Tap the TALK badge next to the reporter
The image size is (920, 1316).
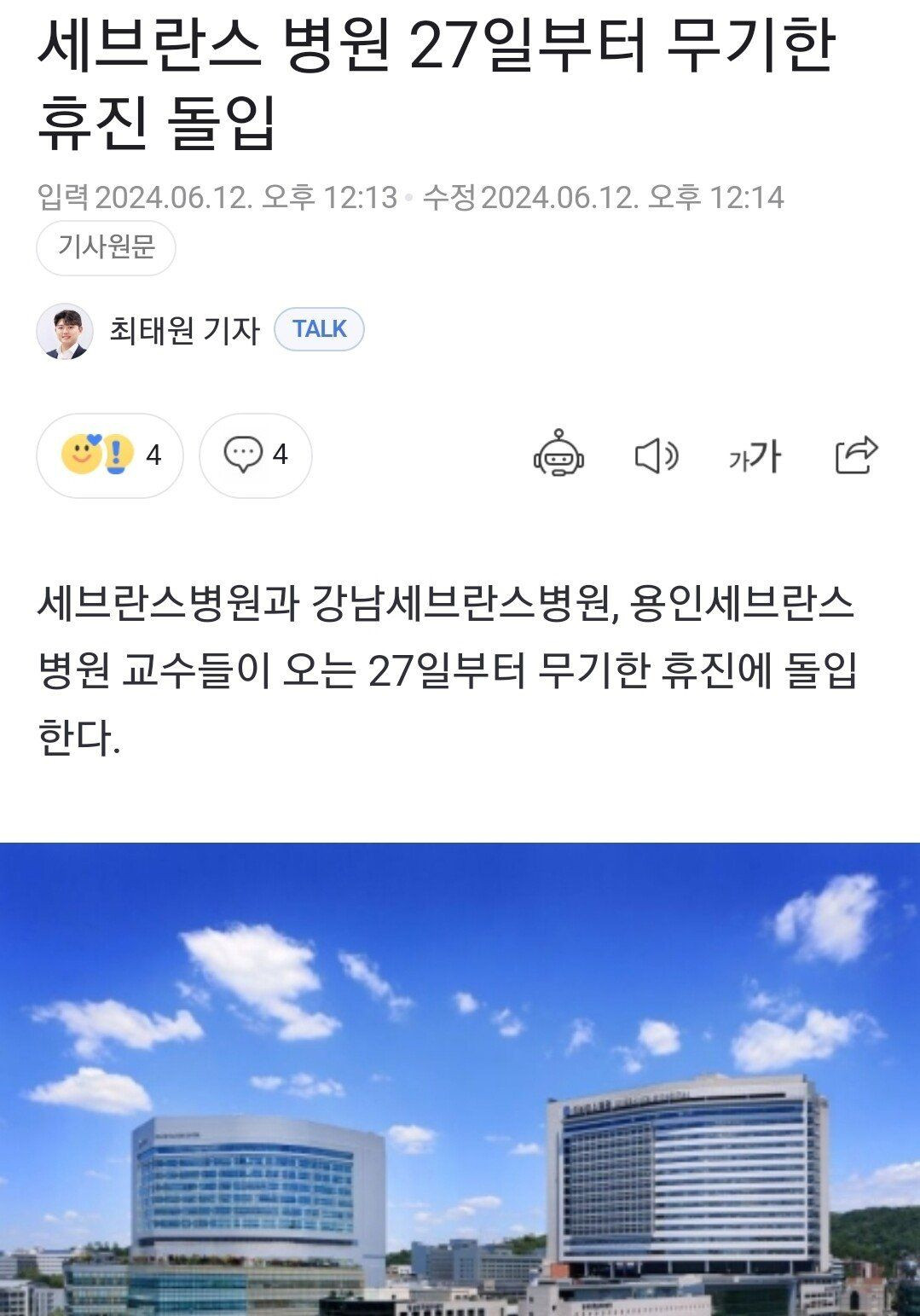[319, 329]
